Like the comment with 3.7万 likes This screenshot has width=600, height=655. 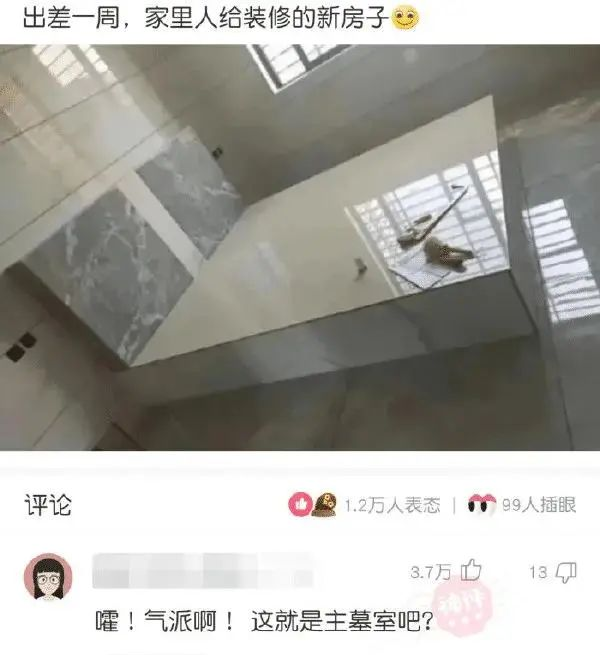click(471, 571)
